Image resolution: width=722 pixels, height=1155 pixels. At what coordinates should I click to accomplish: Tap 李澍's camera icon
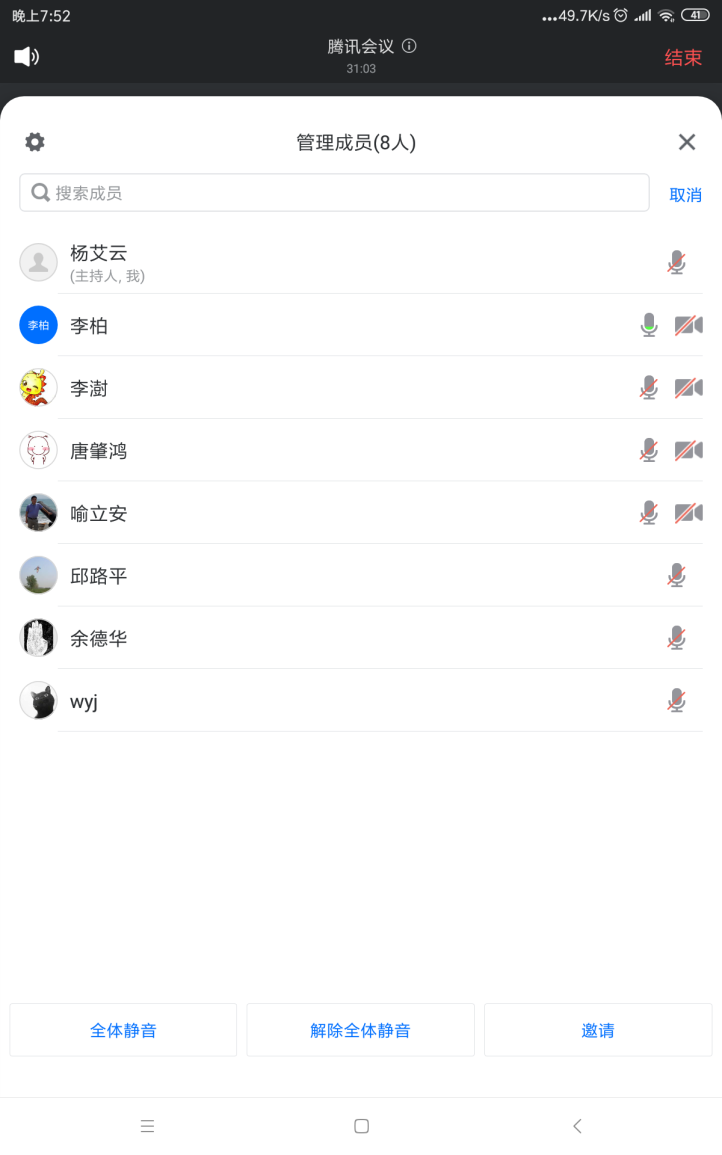[x=688, y=388]
